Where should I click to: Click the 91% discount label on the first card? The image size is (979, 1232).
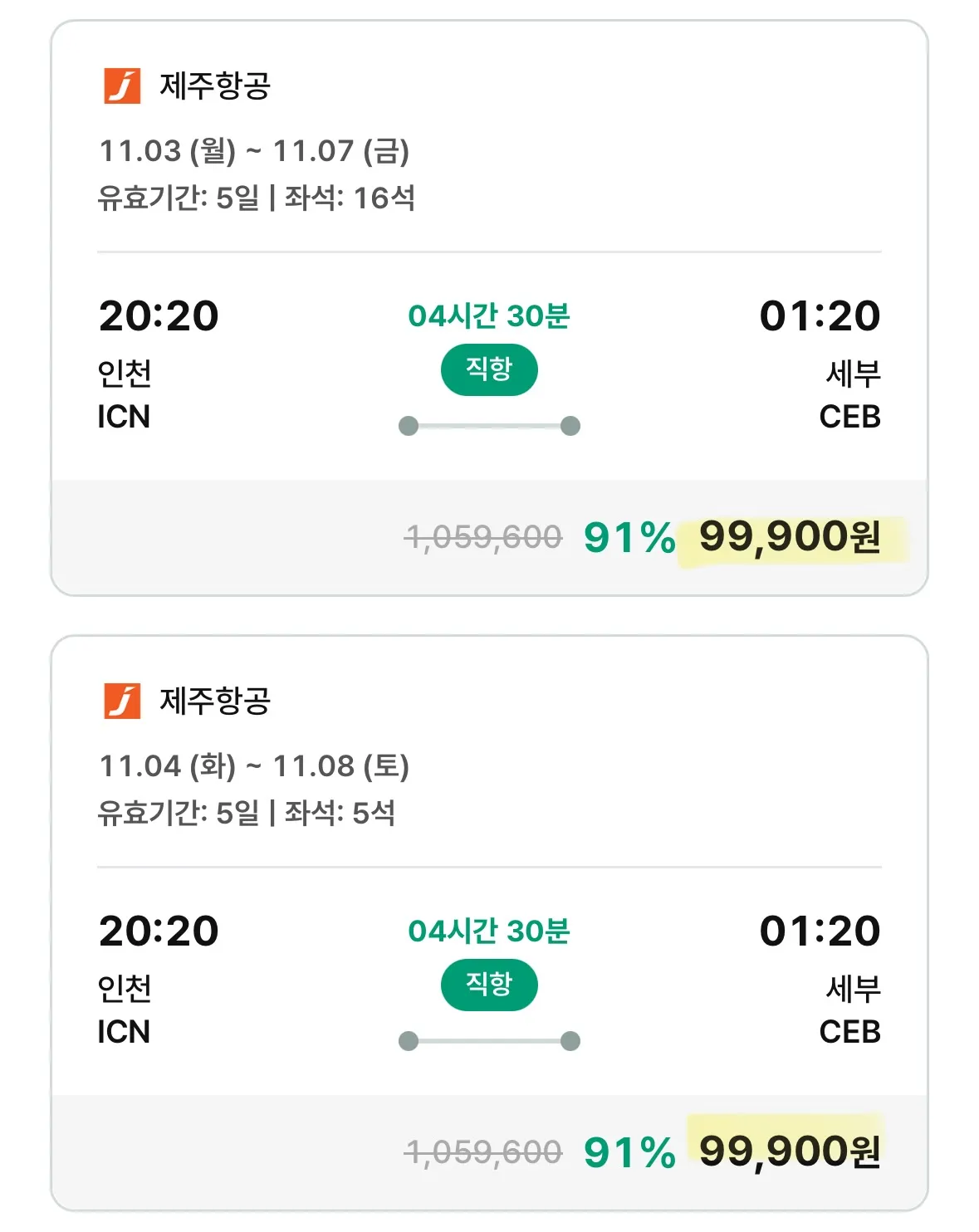pyautogui.click(x=629, y=536)
